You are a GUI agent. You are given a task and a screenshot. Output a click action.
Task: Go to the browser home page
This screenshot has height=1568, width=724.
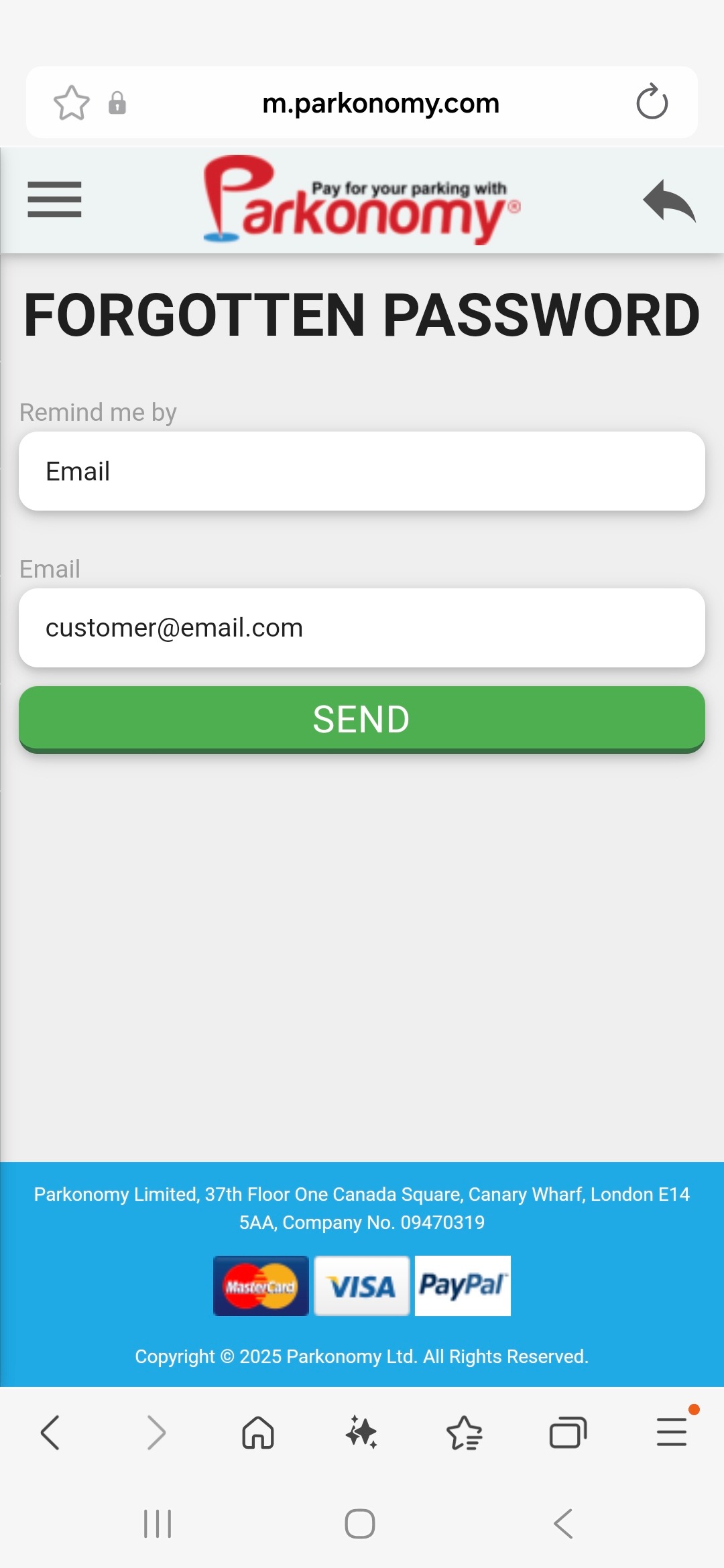(x=258, y=1433)
